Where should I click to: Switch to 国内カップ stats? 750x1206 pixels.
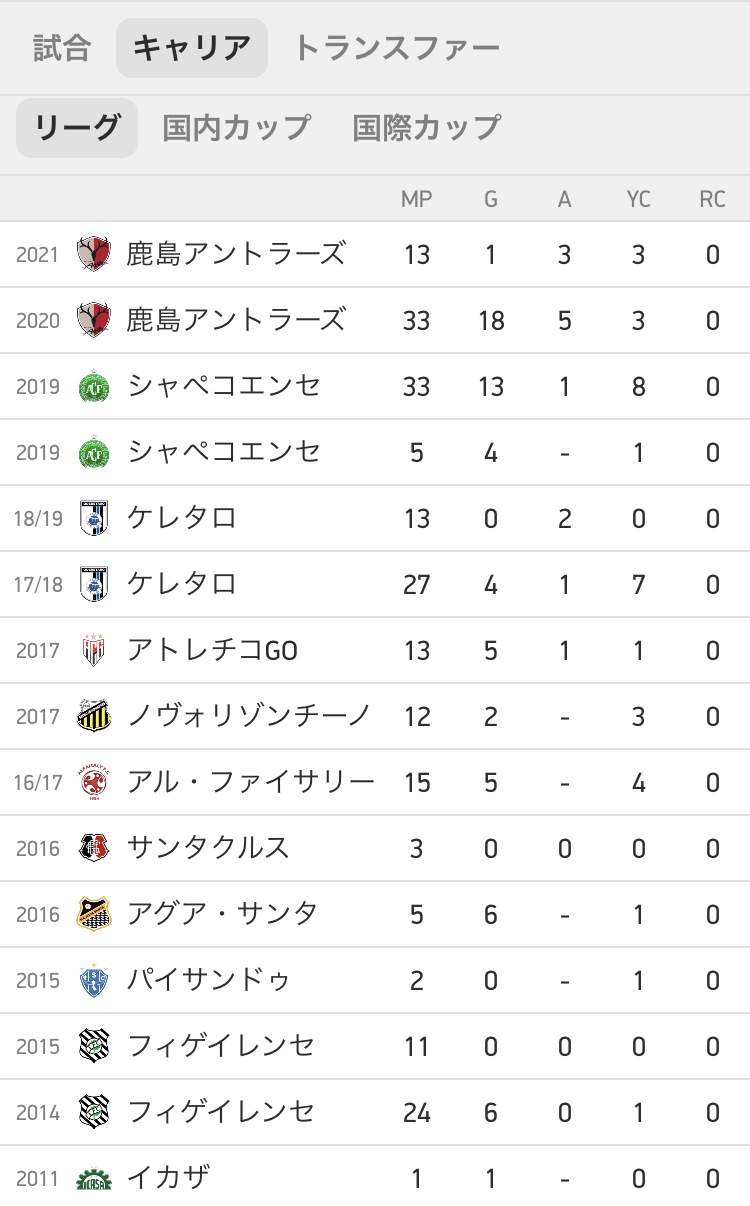pos(237,127)
